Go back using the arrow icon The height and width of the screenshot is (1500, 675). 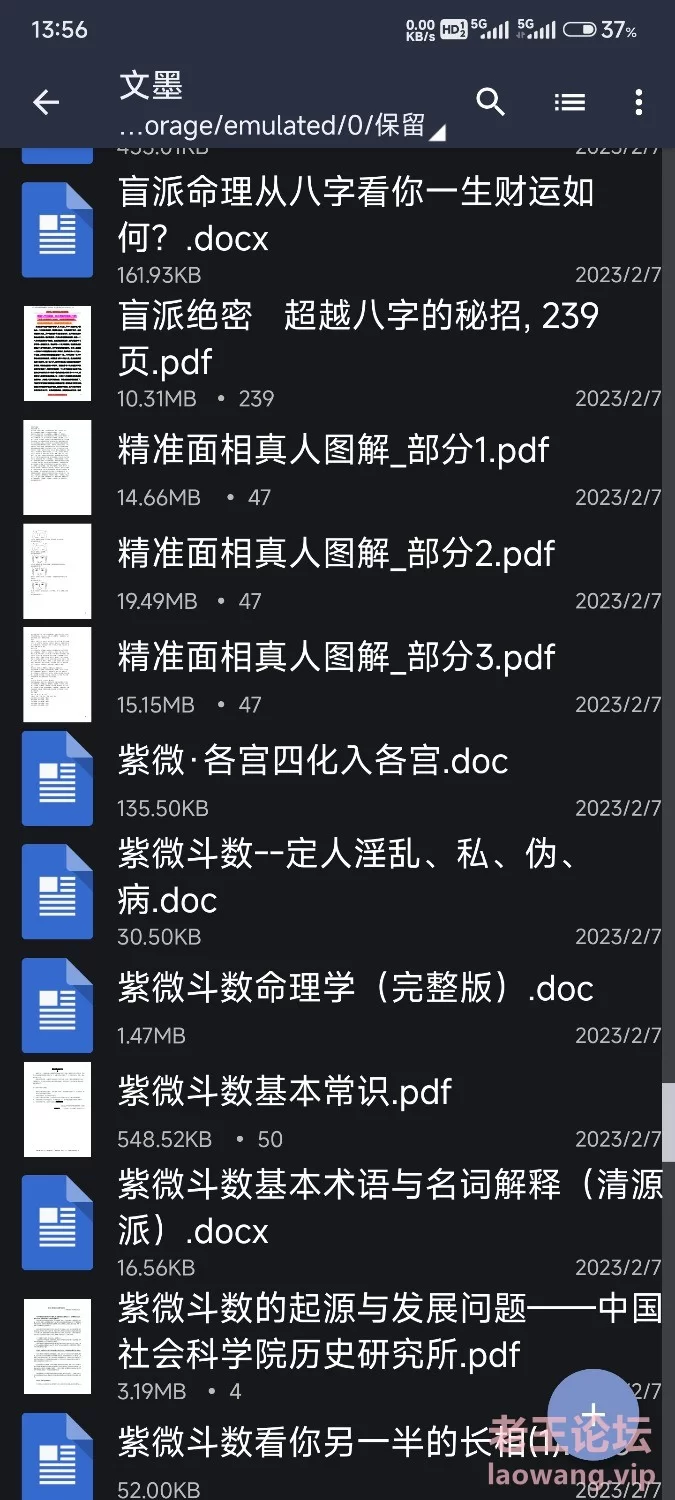46,102
